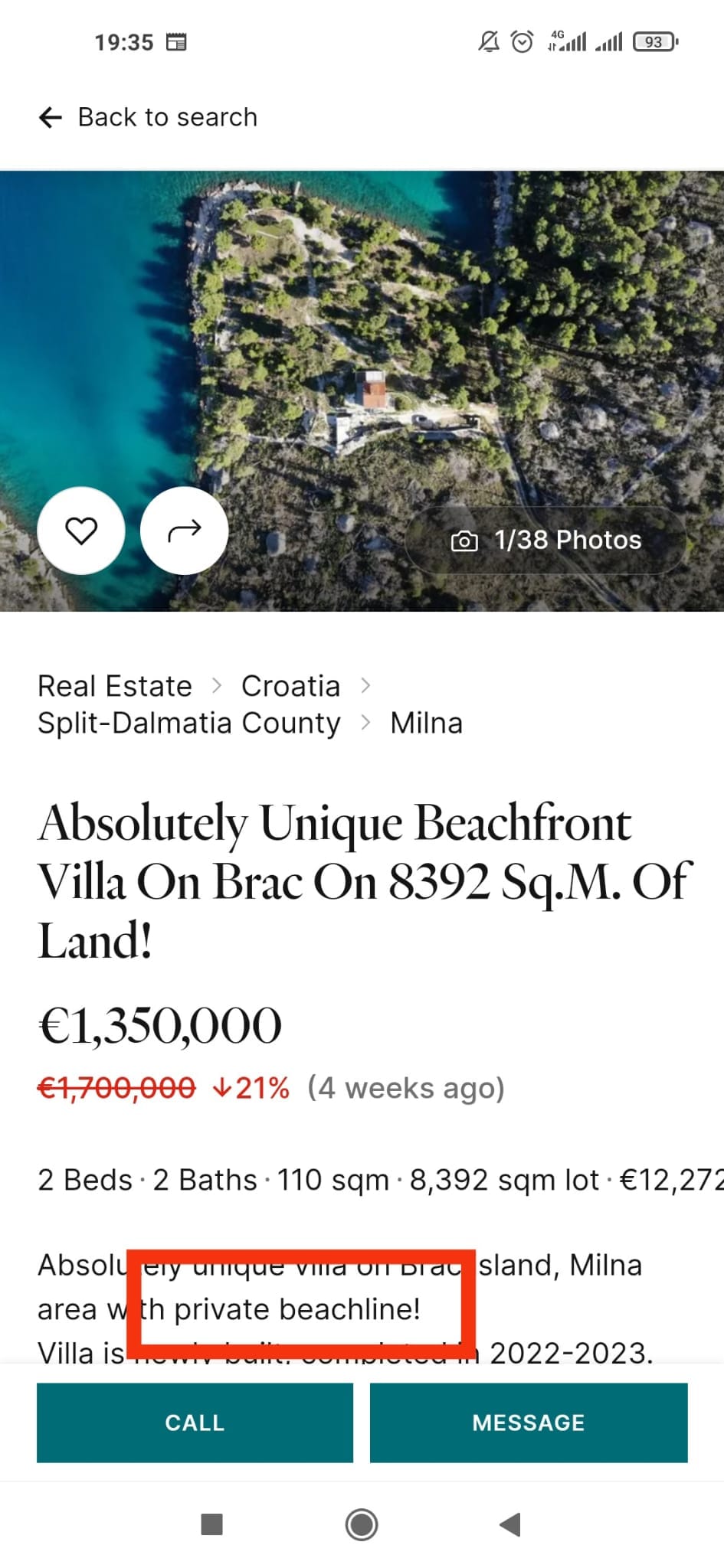Share this property listing

pyautogui.click(x=185, y=531)
